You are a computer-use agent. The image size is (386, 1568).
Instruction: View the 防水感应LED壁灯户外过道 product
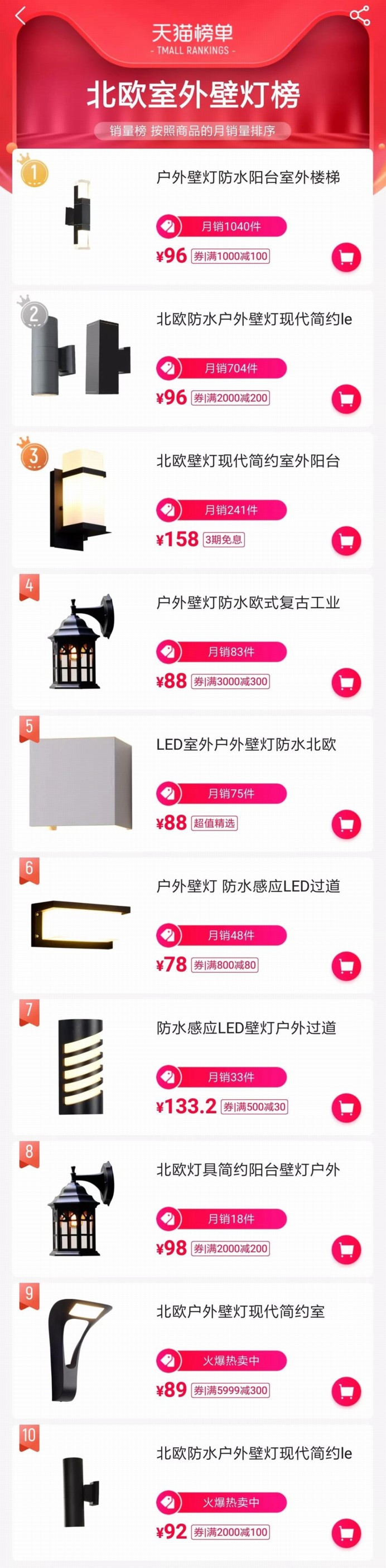pyautogui.click(x=246, y=1028)
